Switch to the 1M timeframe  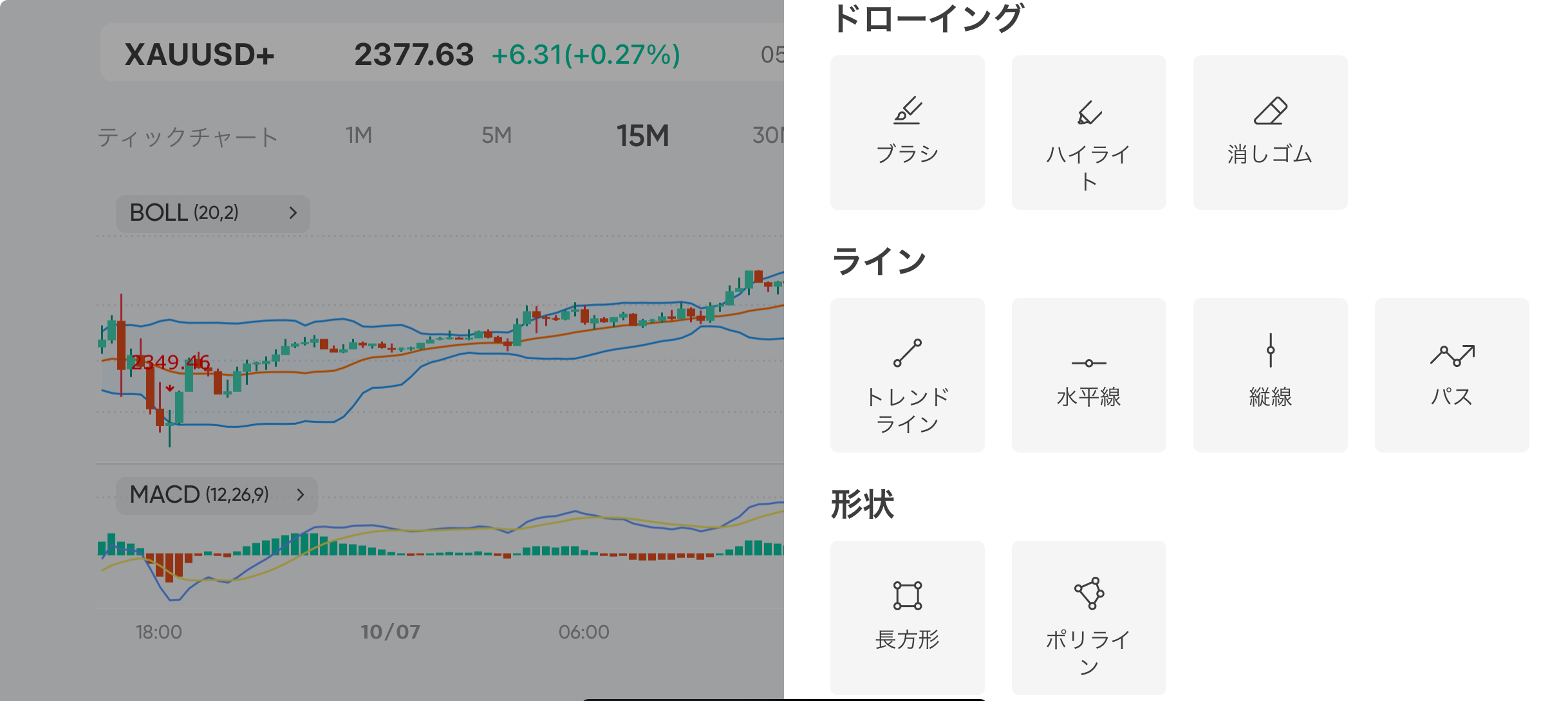coord(359,135)
